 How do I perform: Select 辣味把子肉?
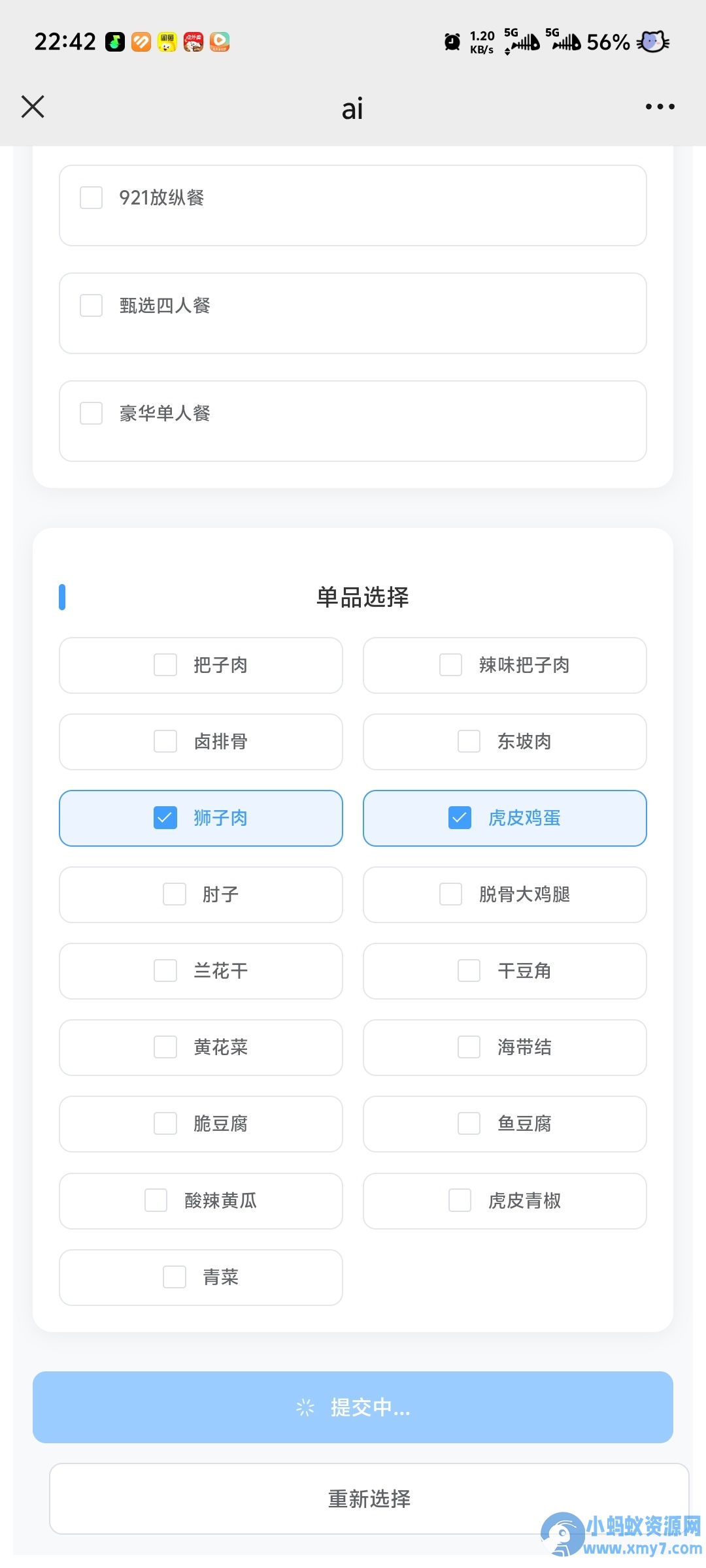click(x=505, y=665)
